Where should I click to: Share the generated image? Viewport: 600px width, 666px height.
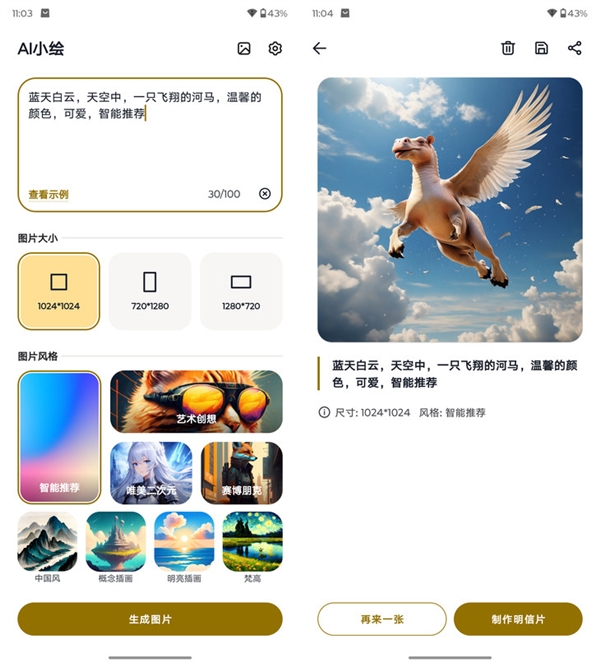click(x=574, y=48)
